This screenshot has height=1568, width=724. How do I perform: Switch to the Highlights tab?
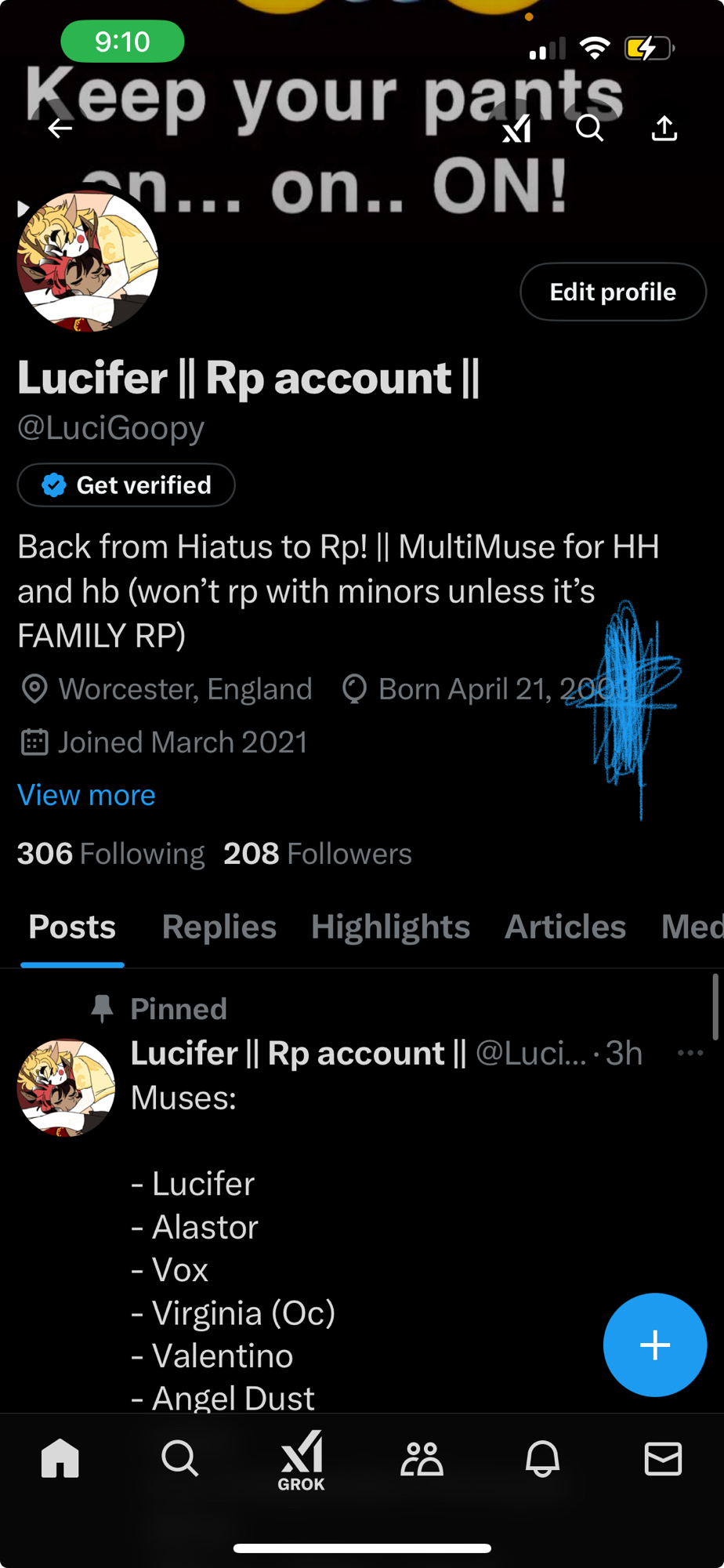pyautogui.click(x=390, y=927)
